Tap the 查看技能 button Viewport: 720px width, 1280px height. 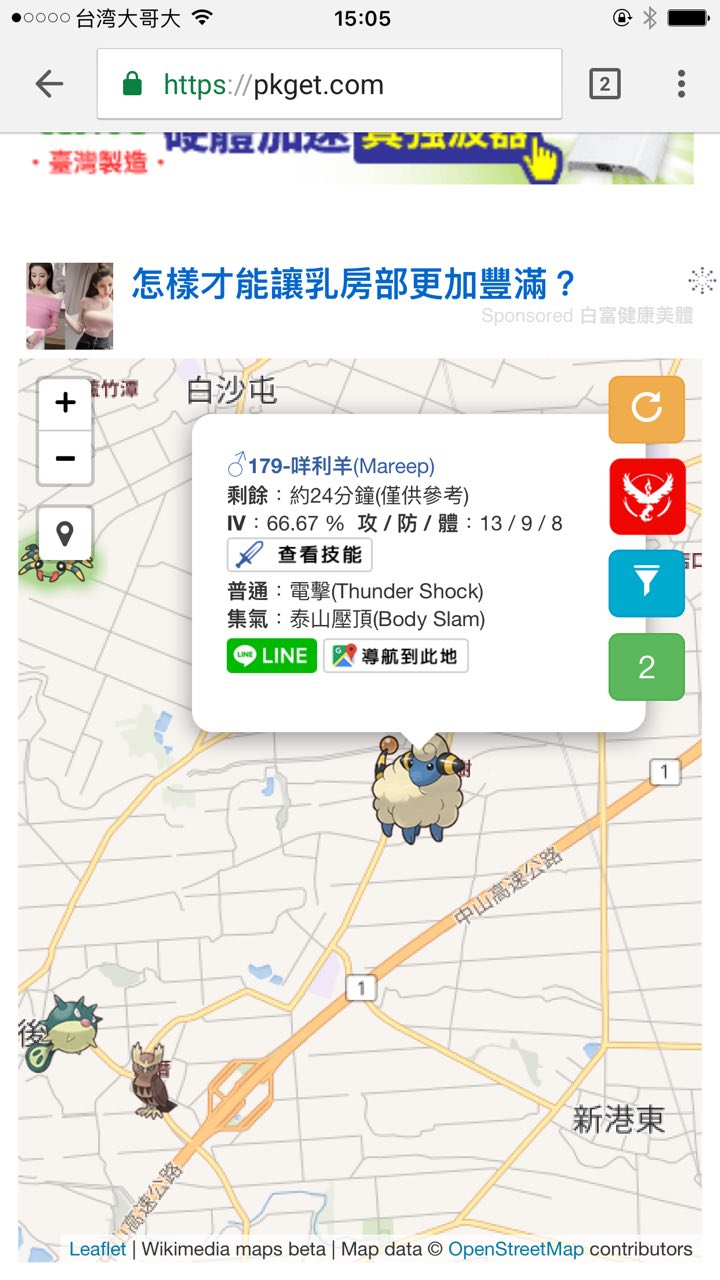pos(300,555)
